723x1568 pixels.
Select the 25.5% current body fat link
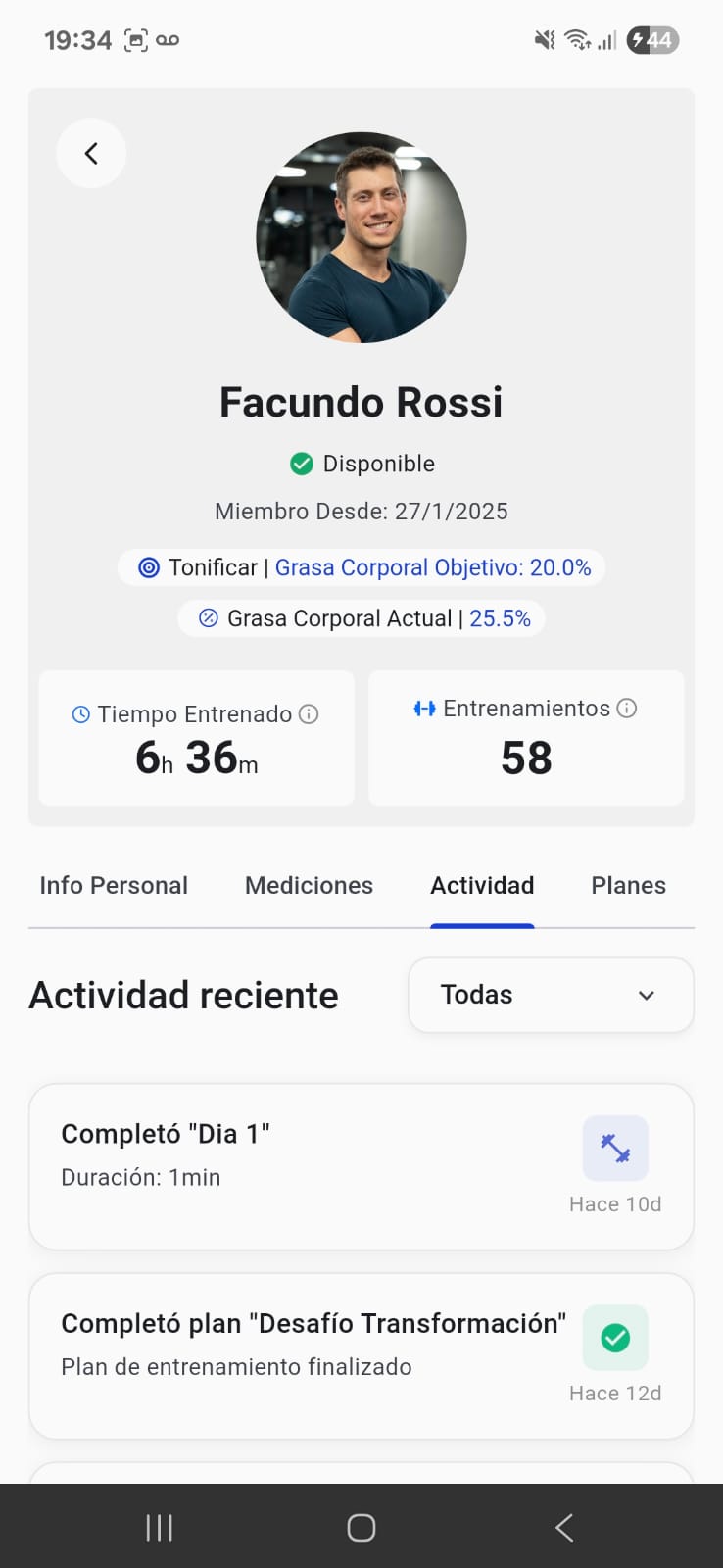501,617
